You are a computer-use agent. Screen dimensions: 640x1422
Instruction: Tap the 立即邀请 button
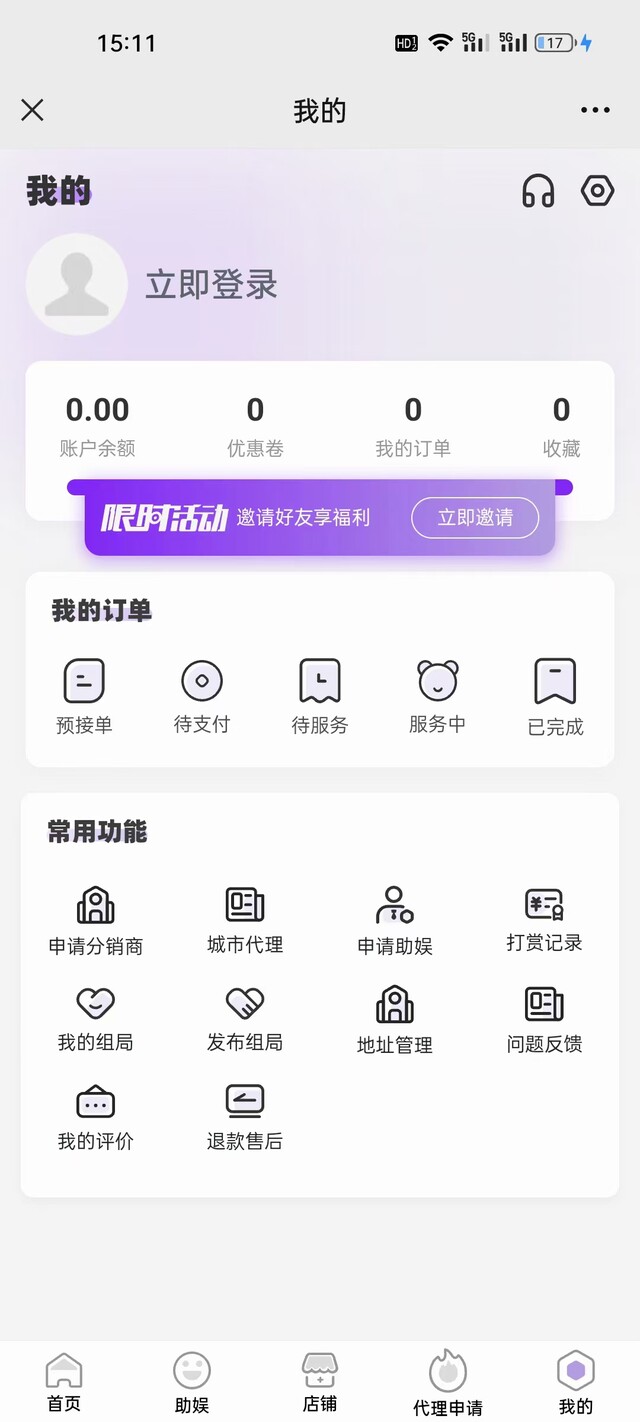click(475, 518)
